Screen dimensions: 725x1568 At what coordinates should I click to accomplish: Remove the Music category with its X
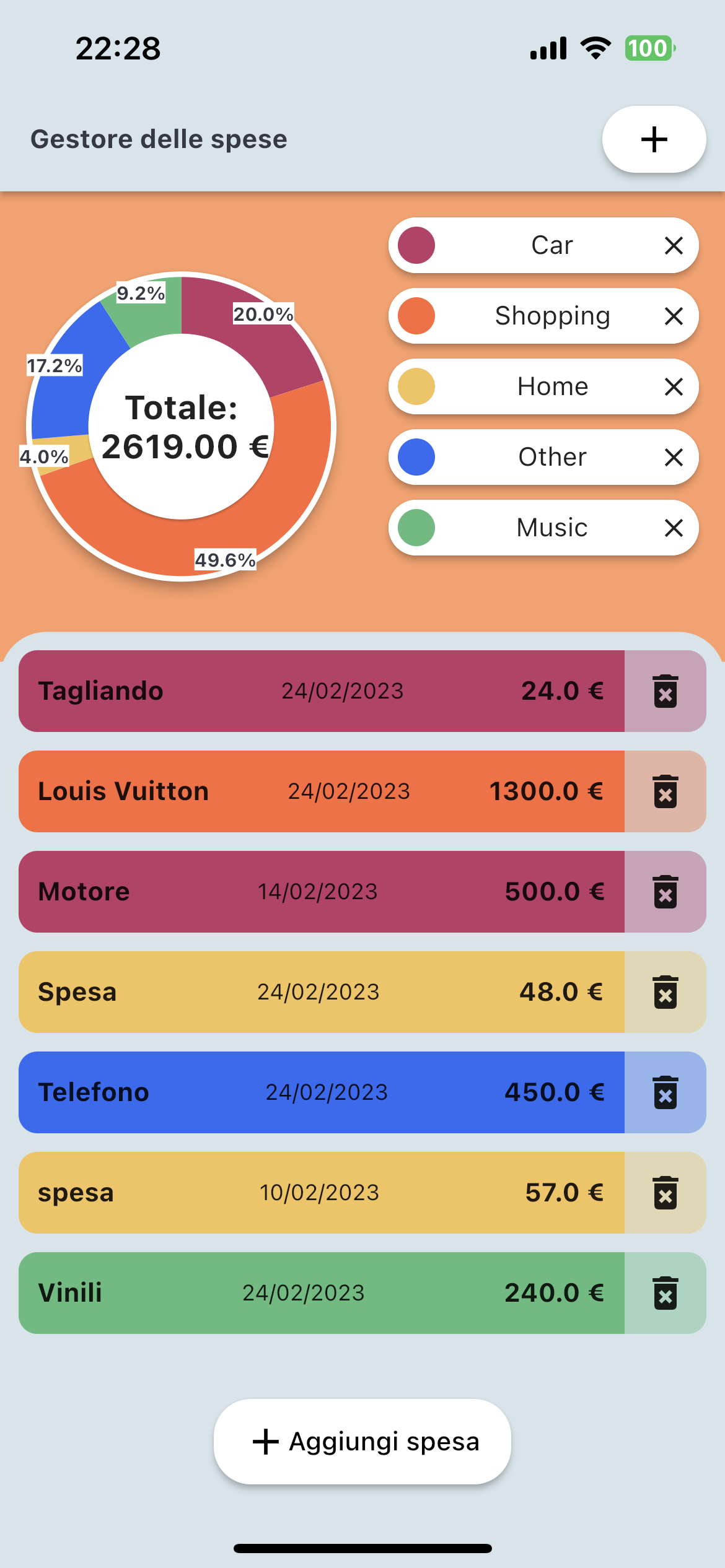click(674, 528)
